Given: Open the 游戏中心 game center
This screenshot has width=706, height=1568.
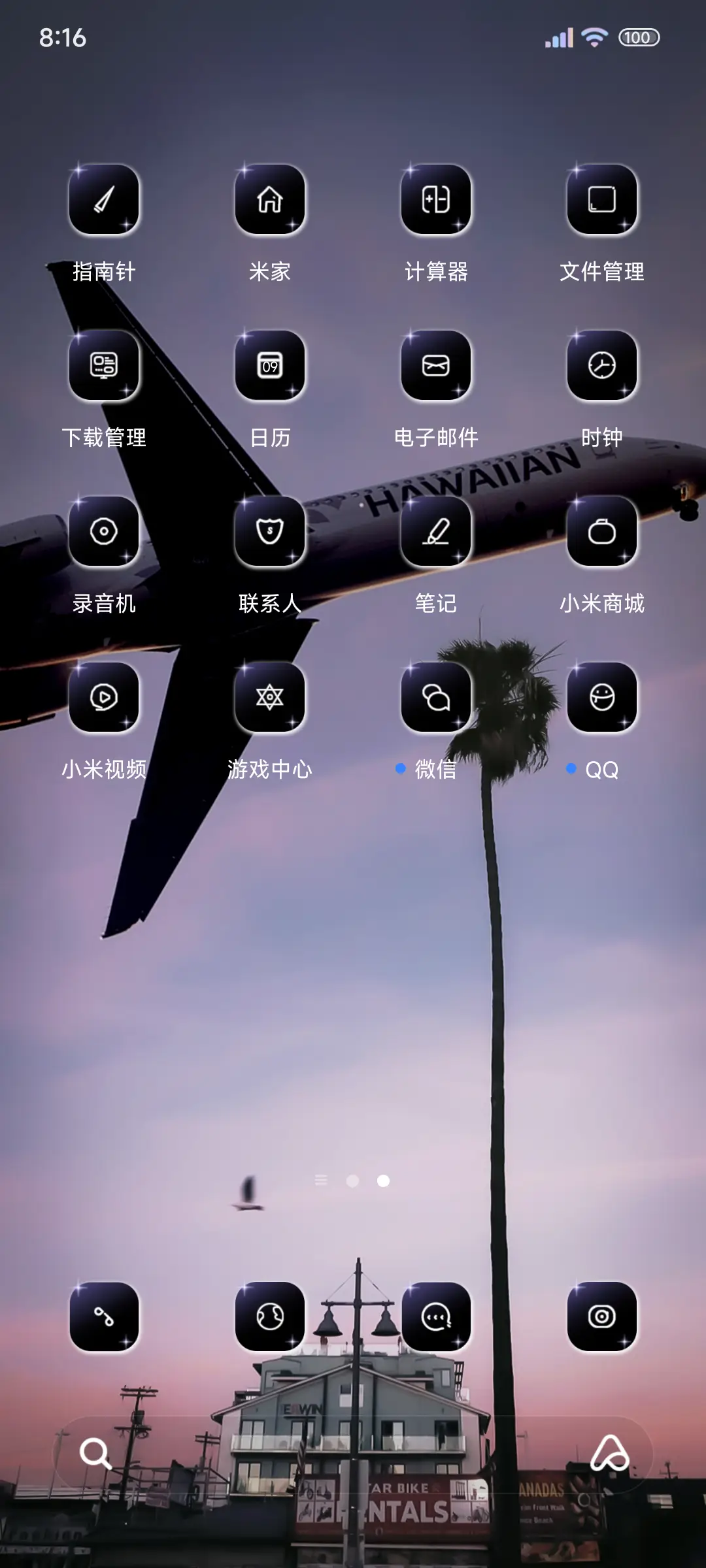Looking at the screenshot, I should point(270,698).
